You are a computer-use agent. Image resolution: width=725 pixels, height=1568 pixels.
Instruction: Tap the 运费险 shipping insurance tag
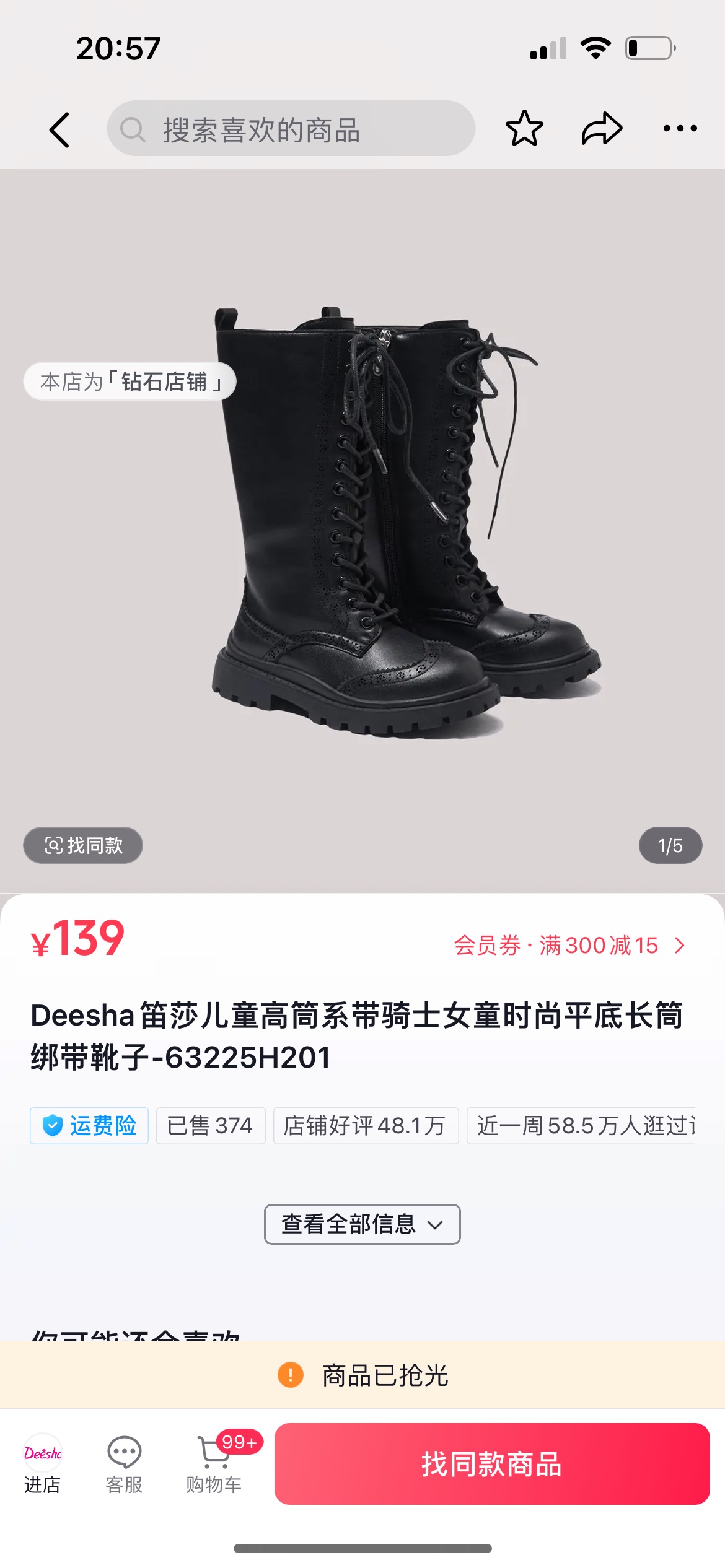pos(89,1126)
